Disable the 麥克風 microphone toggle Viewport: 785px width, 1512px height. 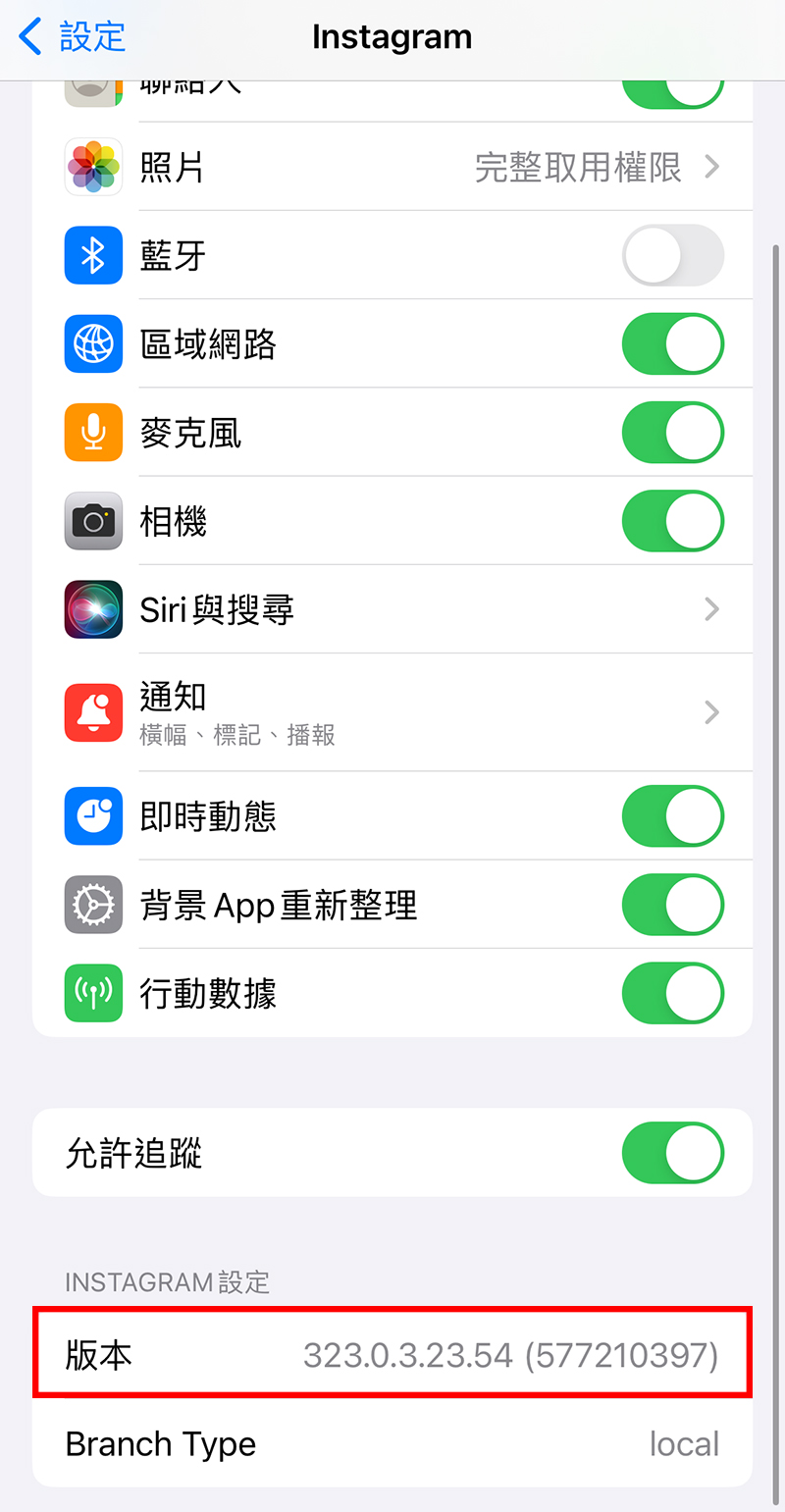(x=672, y=432)
